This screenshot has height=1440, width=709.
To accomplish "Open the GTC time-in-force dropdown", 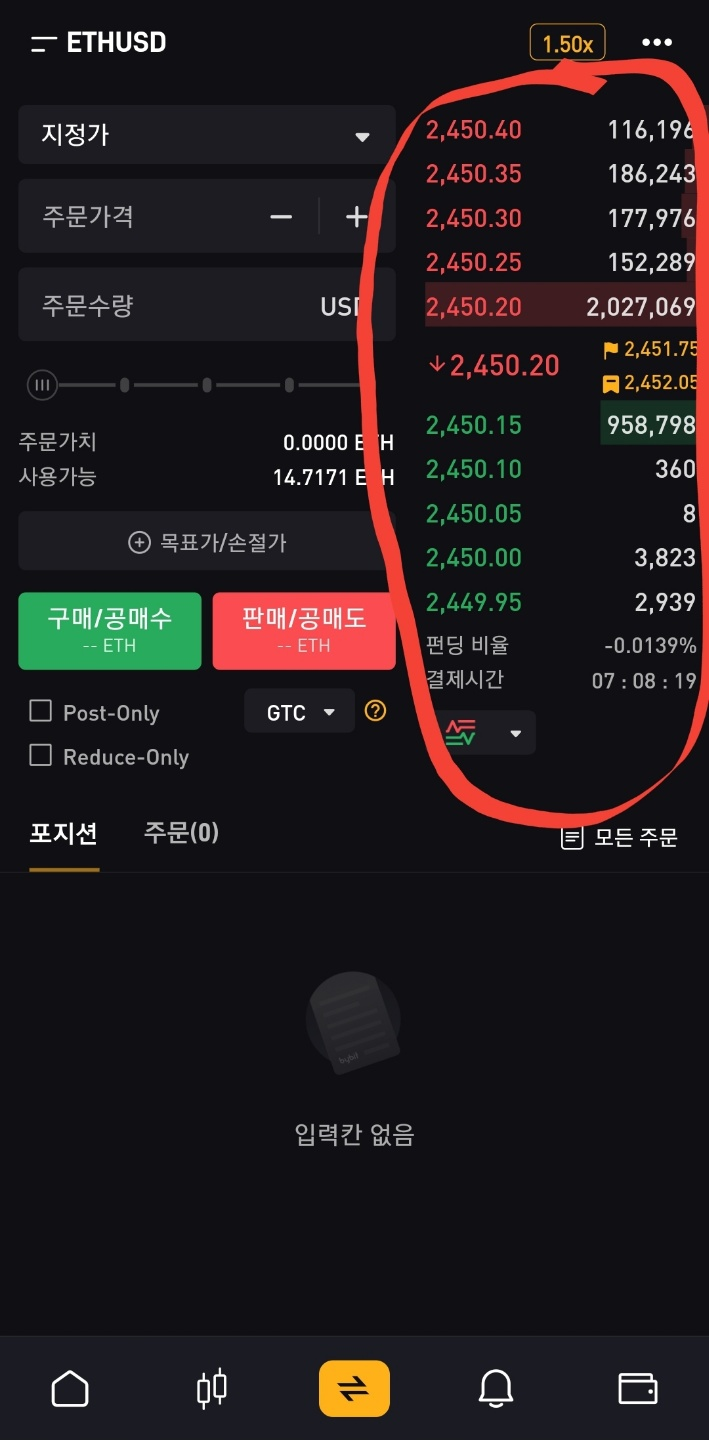I will point(299,712).
